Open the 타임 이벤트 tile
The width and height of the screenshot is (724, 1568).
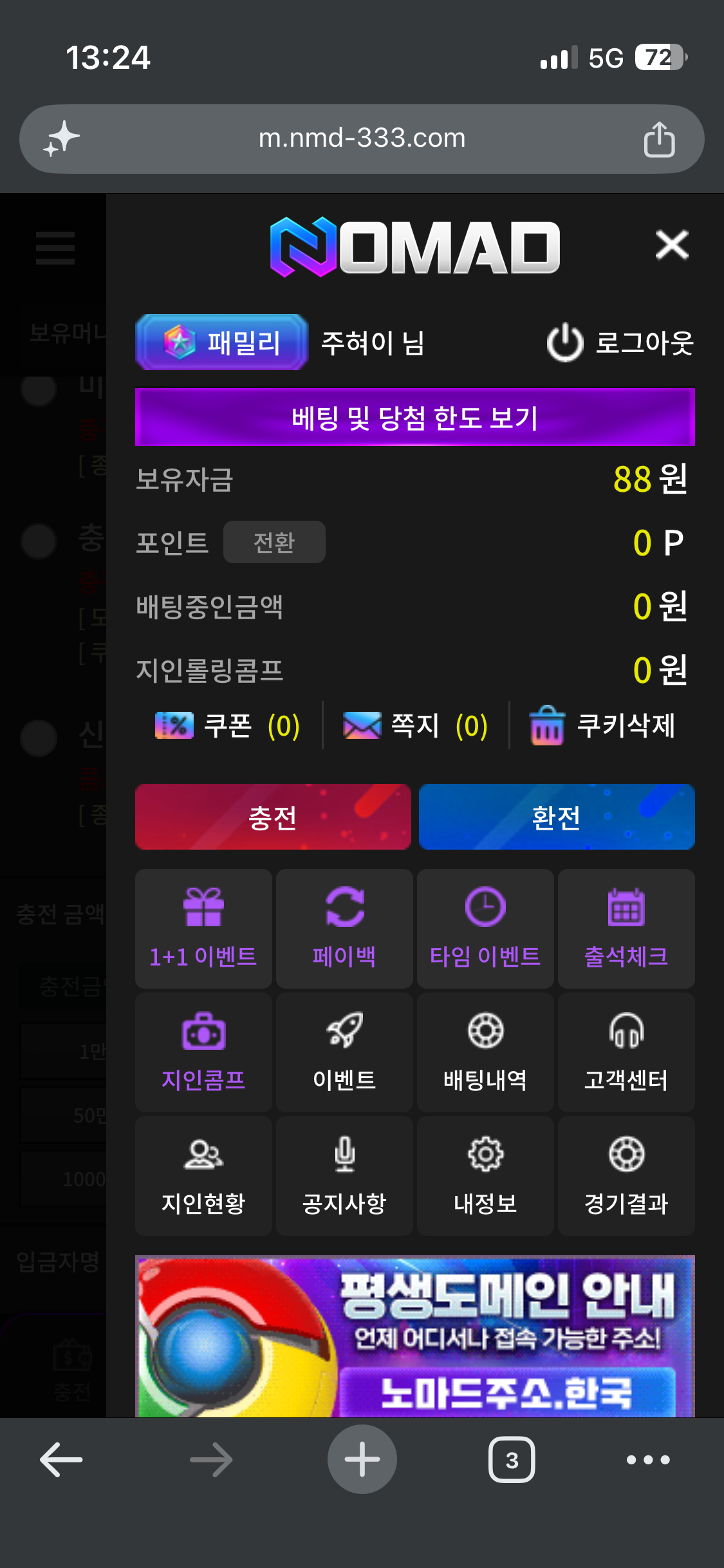[x=485, y=929]
